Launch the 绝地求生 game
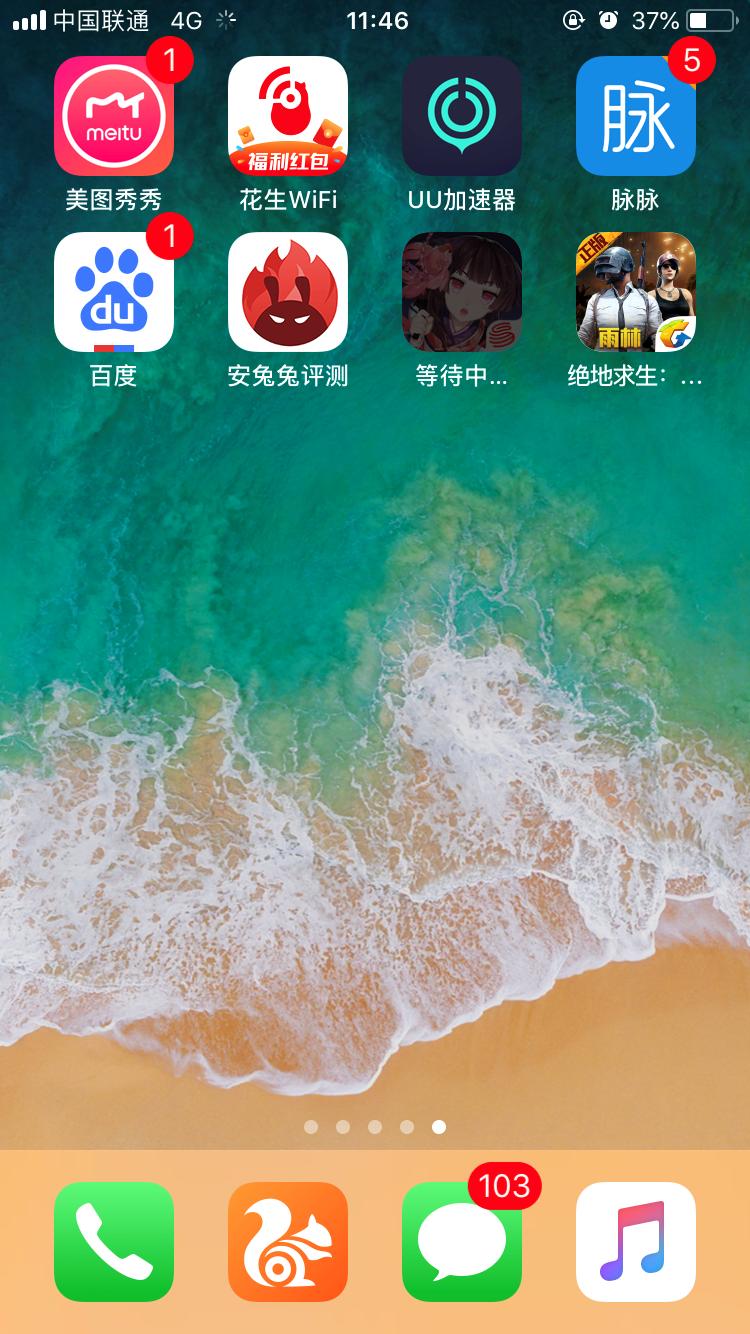The image size is (750, 1334). [x=636, y=292]
